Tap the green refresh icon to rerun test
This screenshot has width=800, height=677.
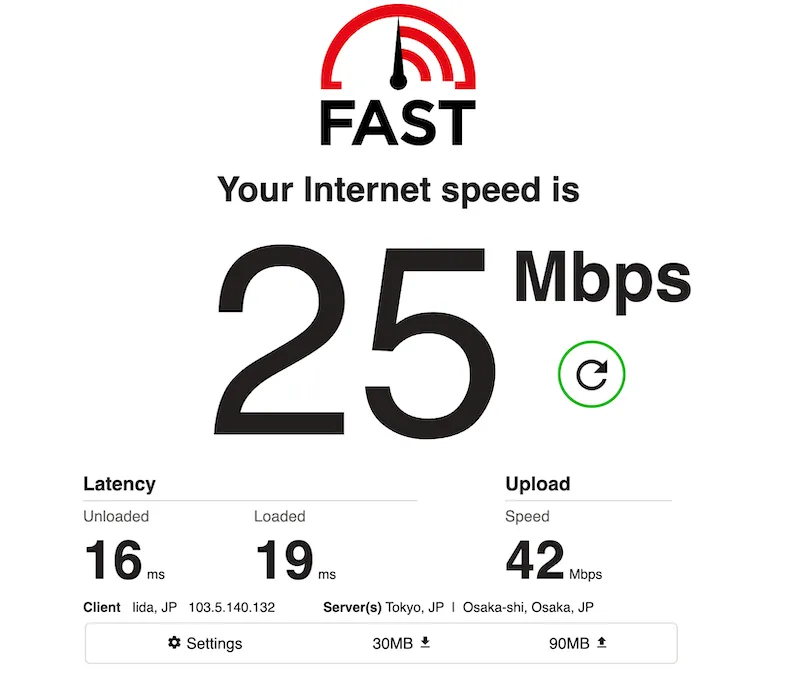point(591,375)
